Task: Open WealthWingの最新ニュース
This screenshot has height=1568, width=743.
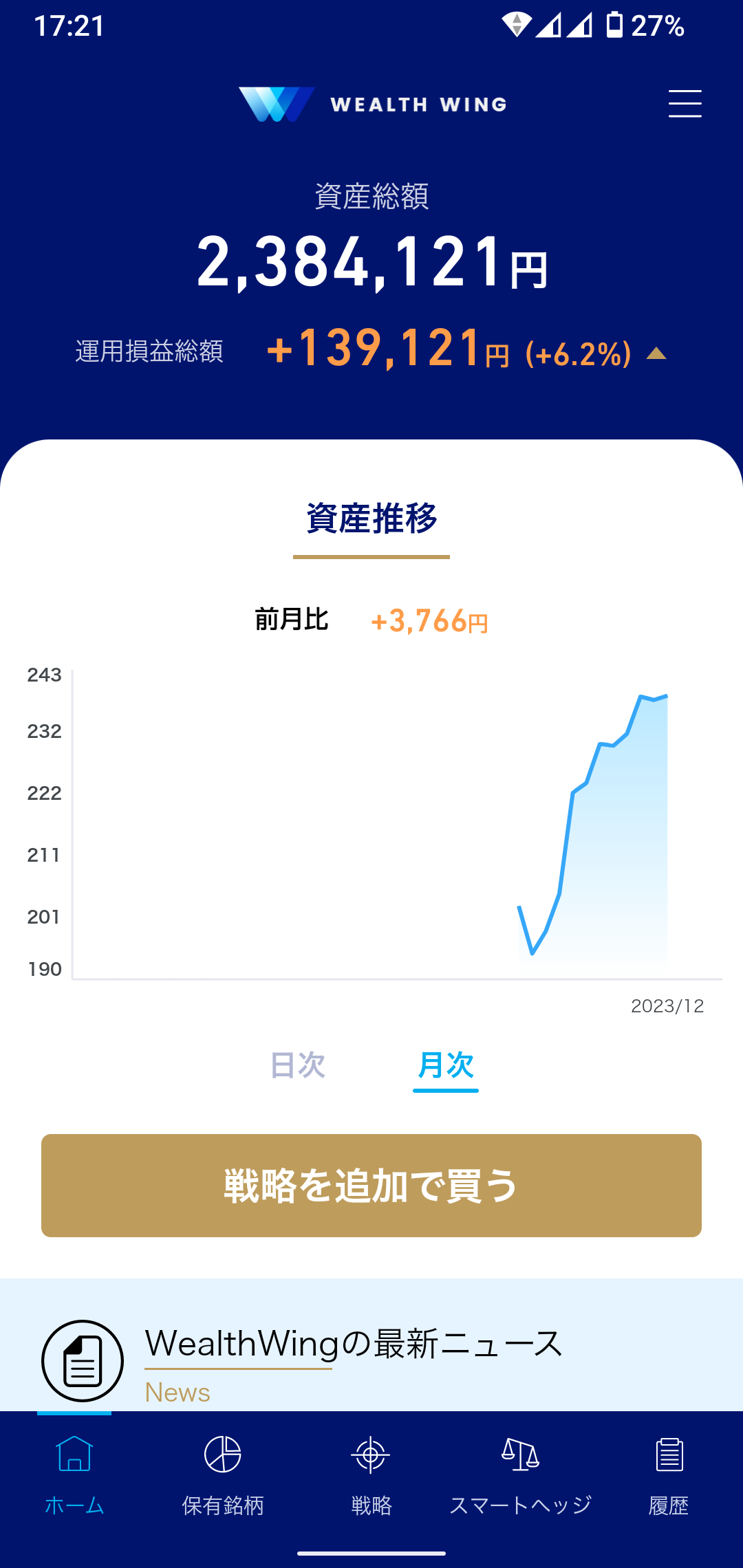Action: pos(354,1344)
